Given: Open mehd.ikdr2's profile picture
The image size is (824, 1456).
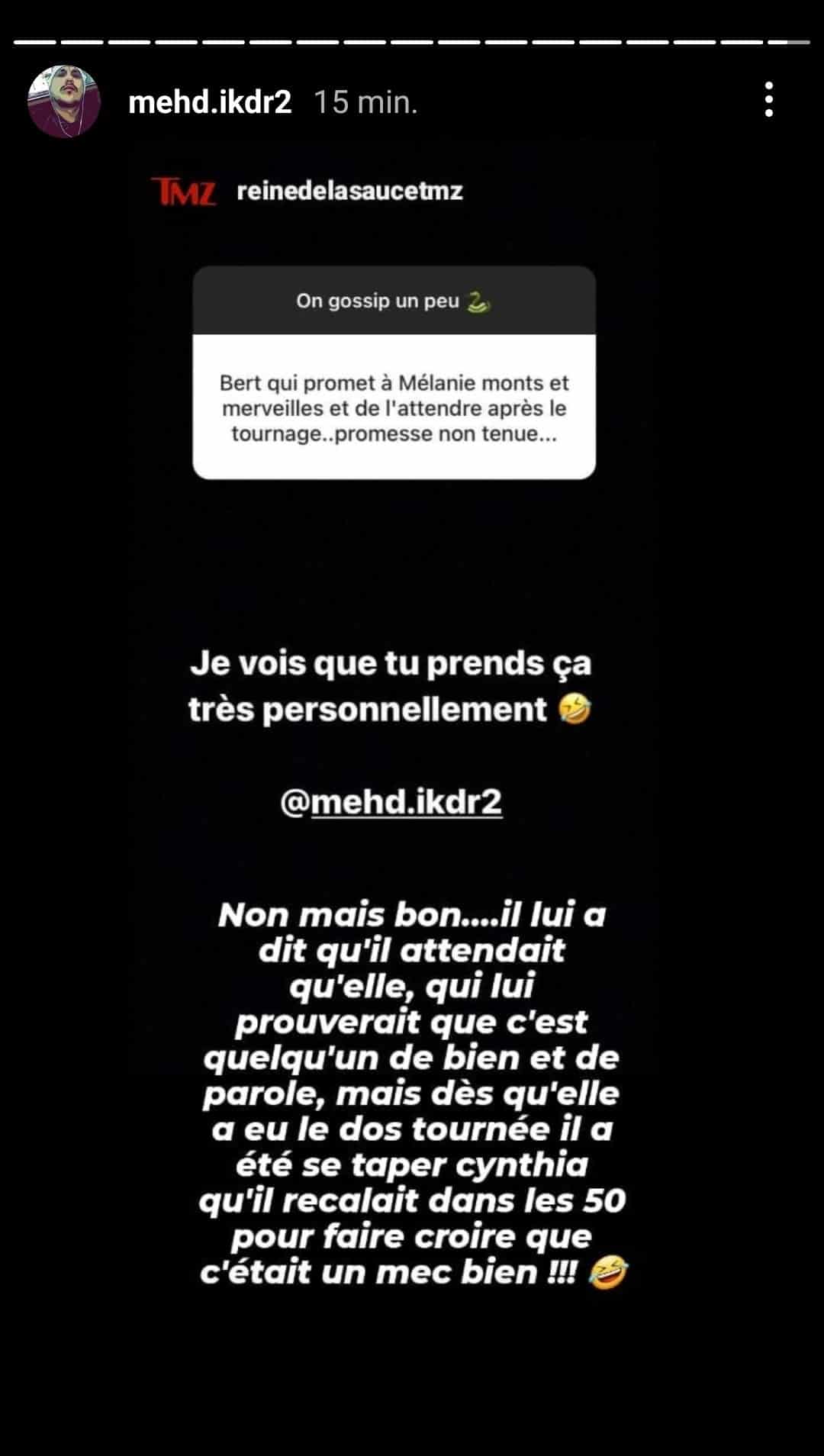Looking at the screenshot, I should [64, 101].
